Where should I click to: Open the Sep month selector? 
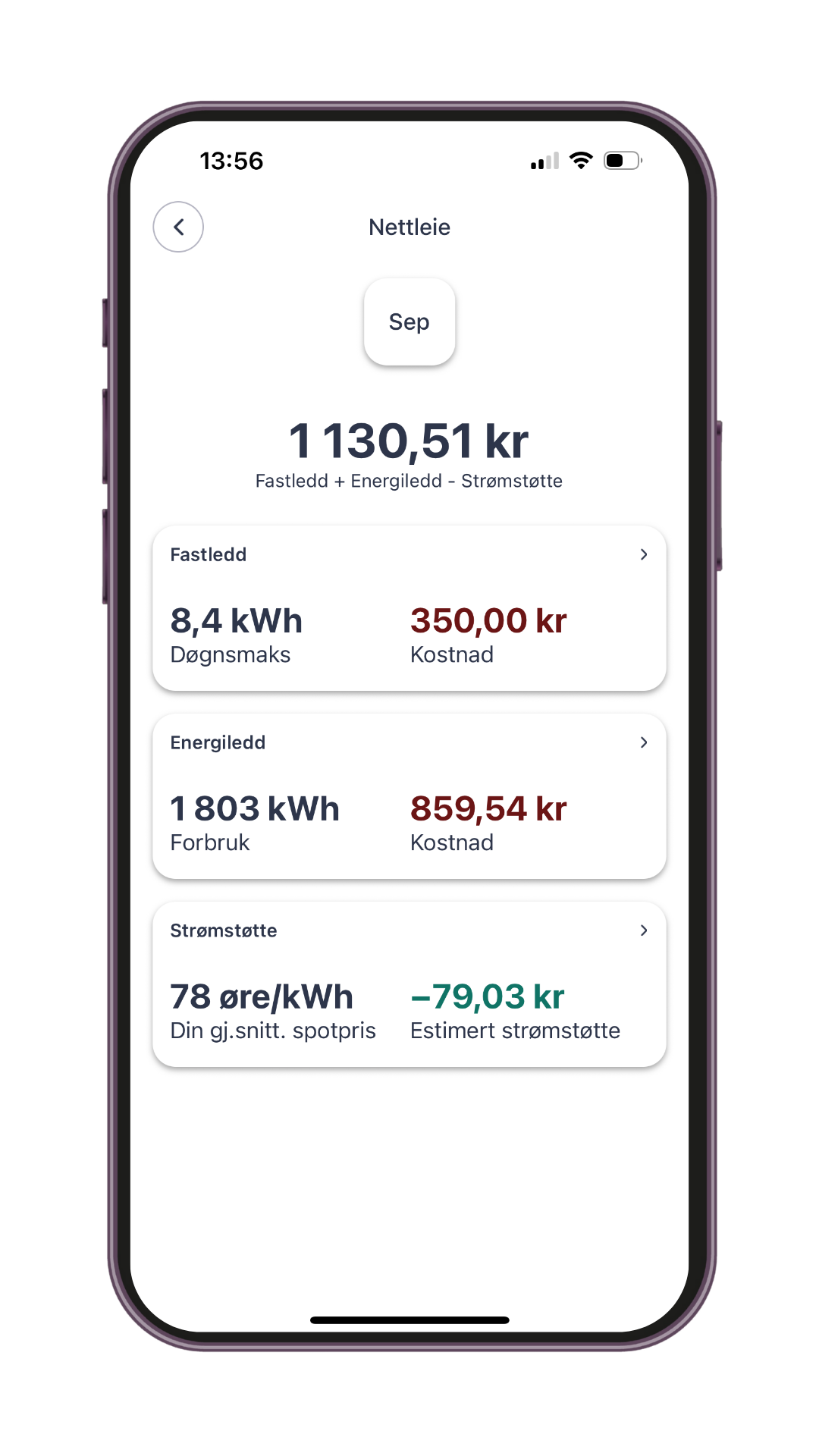(x=409, y=322)
